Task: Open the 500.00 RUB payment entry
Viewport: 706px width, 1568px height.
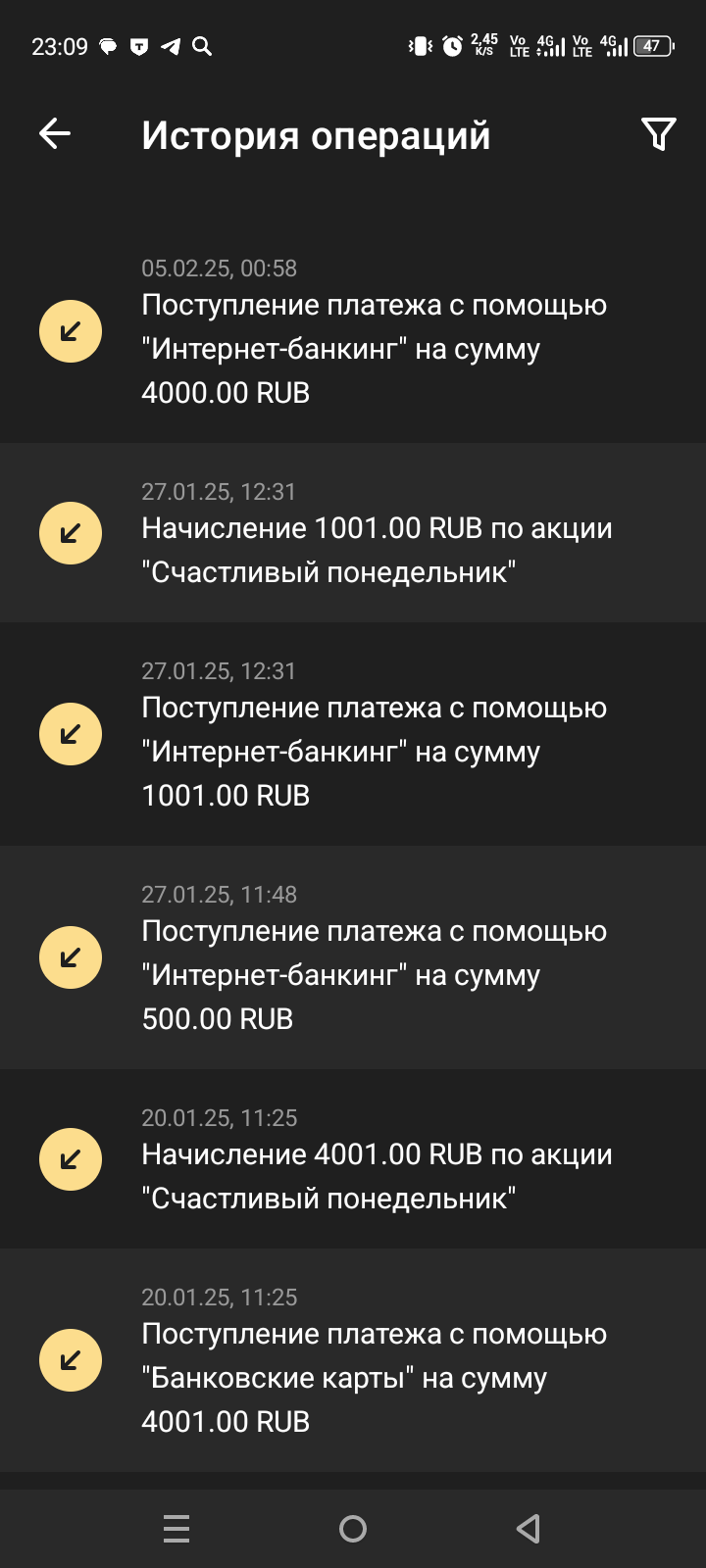Action: (373, 958)
